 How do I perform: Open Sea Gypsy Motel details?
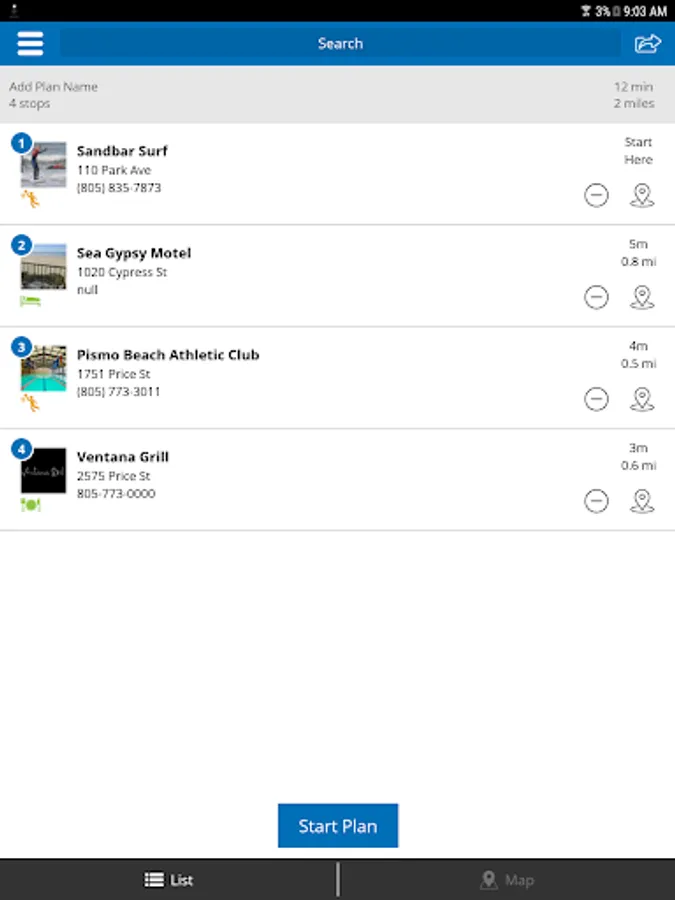click(134, 254)
